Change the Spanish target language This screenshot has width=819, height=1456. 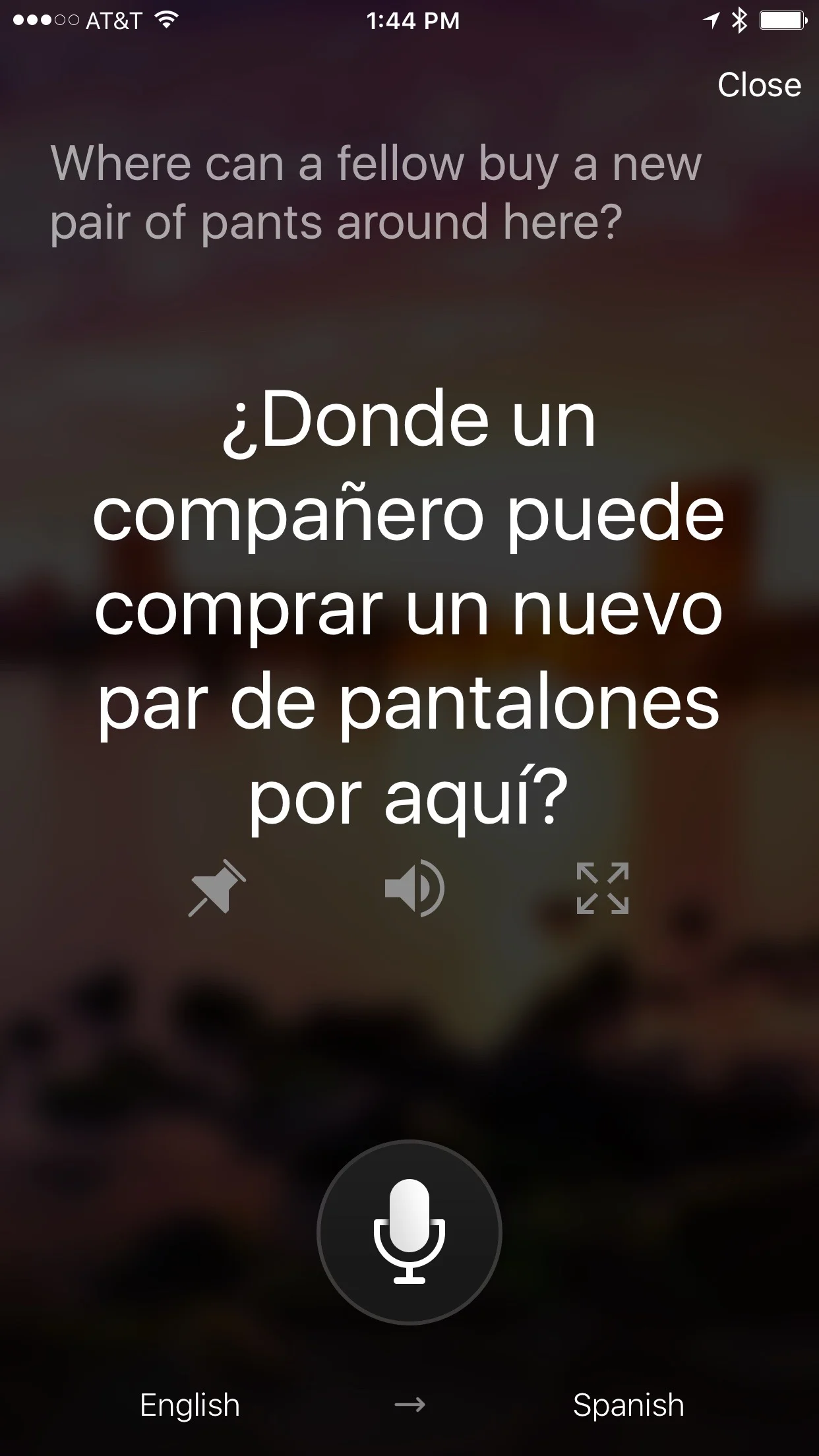628,1405
